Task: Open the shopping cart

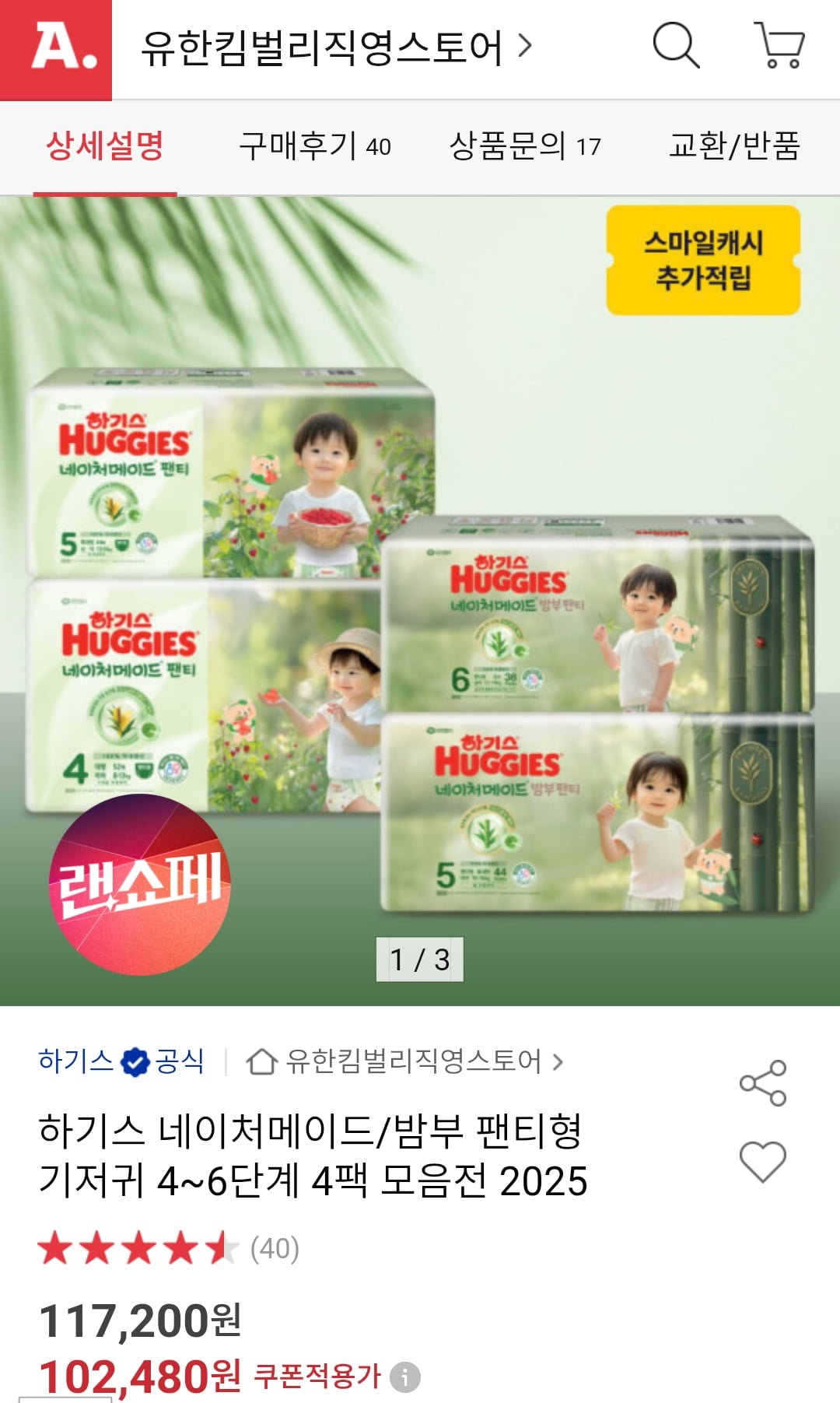Action: point(779,45)
